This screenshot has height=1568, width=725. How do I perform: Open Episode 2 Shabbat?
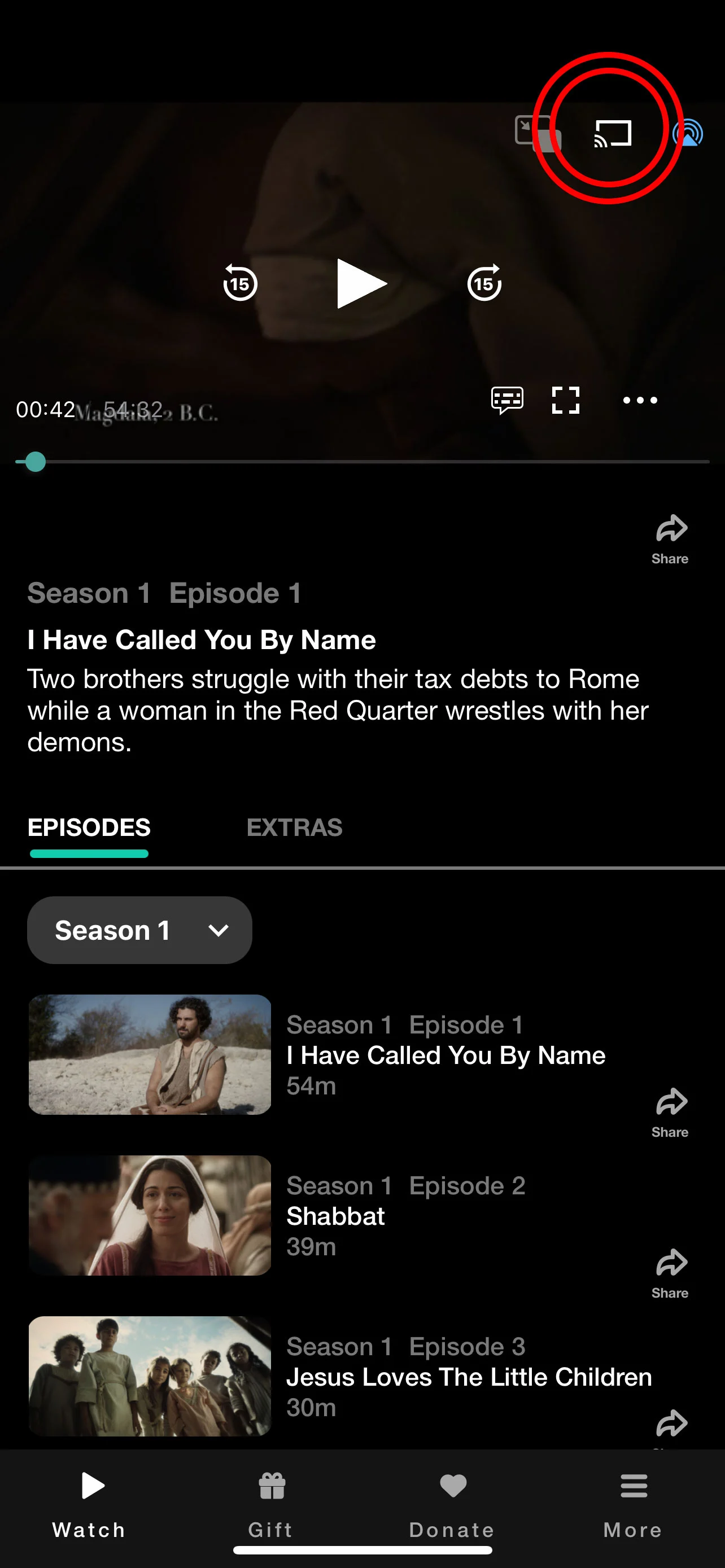pyautogui.click(x=335, y=1216)
